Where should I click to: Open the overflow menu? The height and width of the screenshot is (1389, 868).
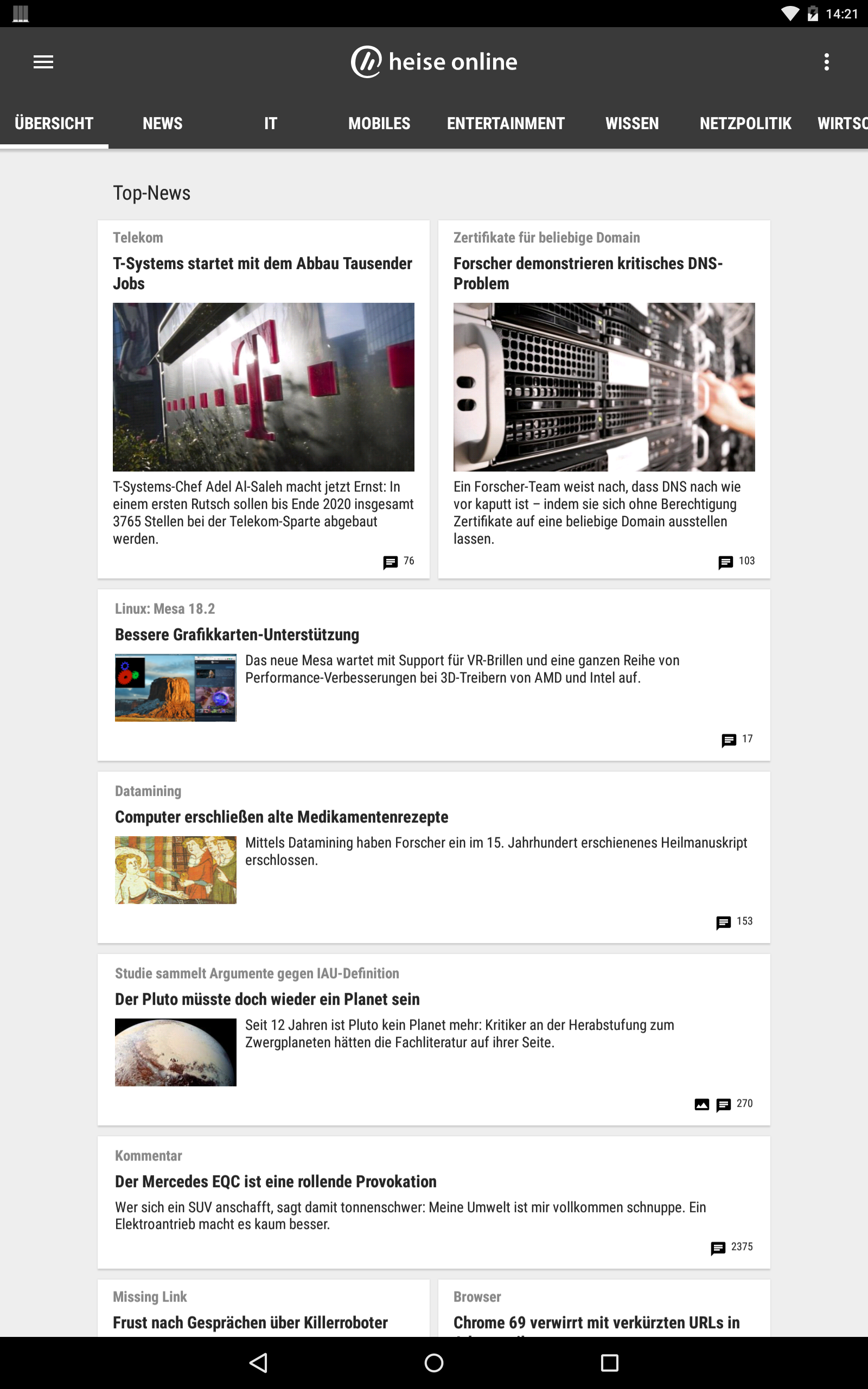[826, 61]
